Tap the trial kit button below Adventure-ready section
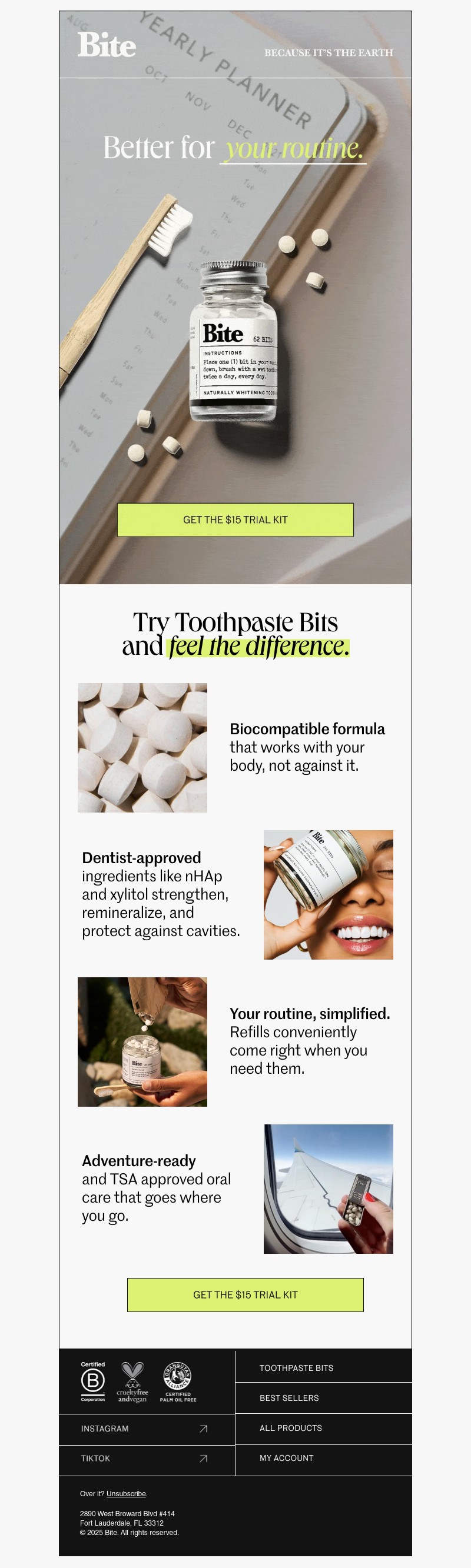The width and height of the screenshot is (471, 1568). (x=245, y=1294)
